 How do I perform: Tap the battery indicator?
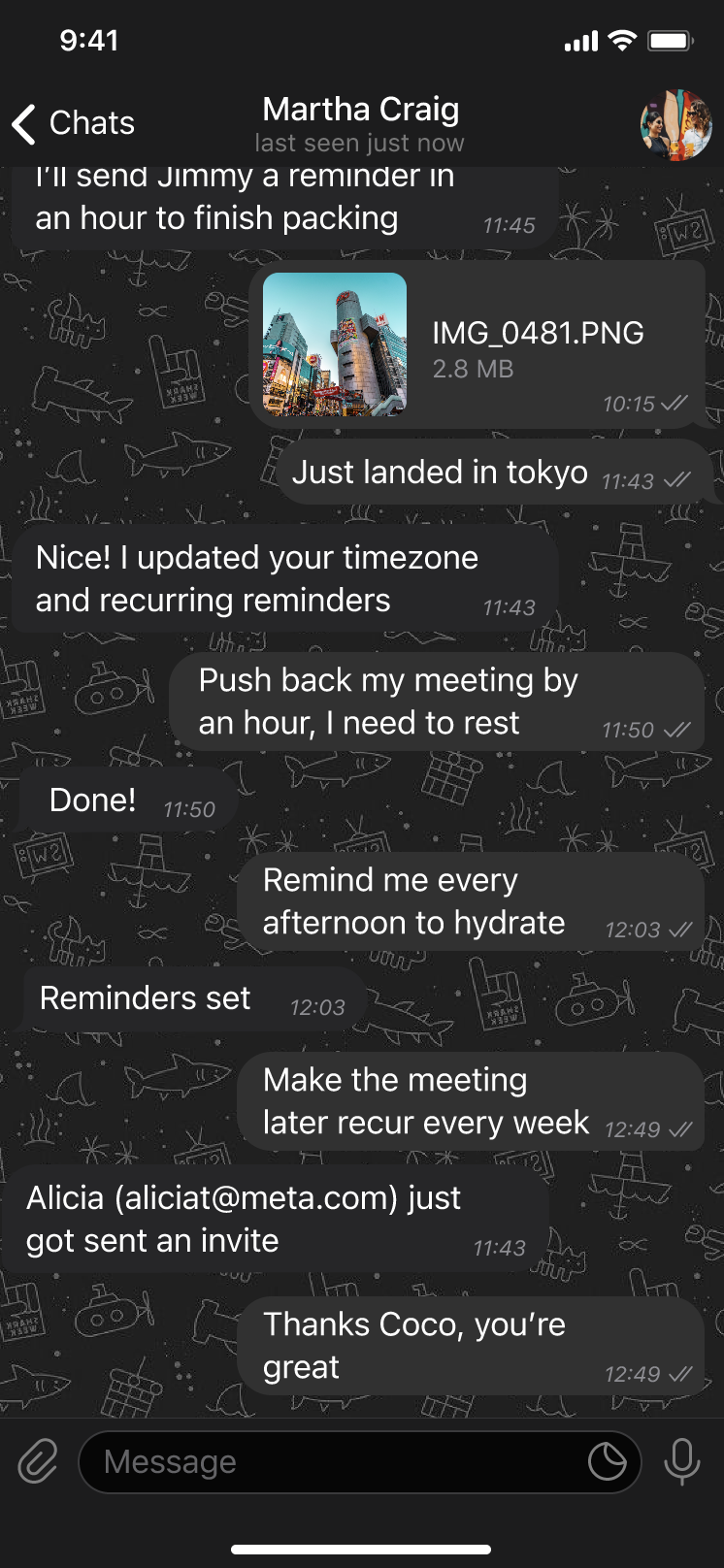tap(671, 40)
